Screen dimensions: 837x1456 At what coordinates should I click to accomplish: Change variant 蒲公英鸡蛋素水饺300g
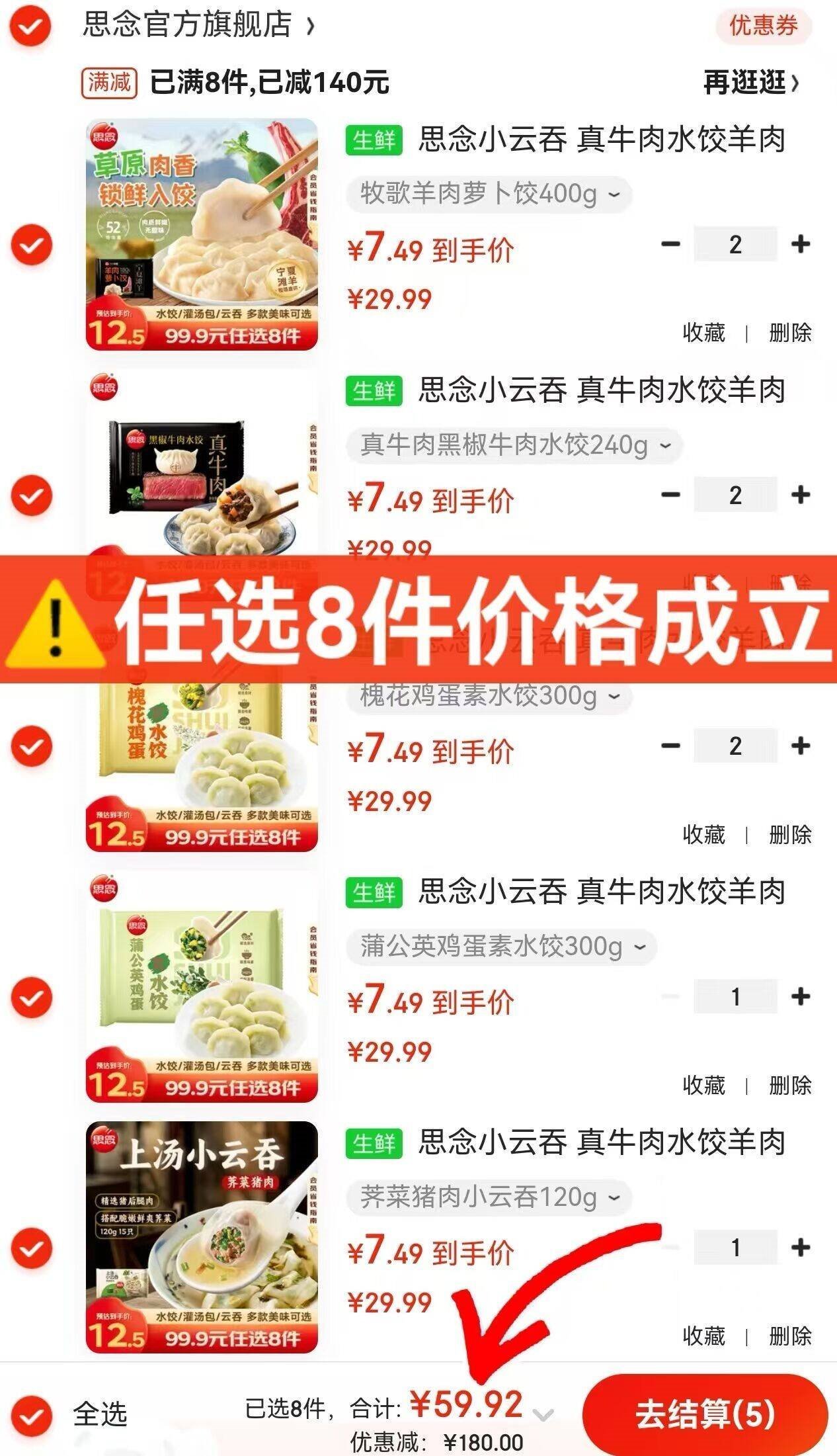(x=502, y=947)
